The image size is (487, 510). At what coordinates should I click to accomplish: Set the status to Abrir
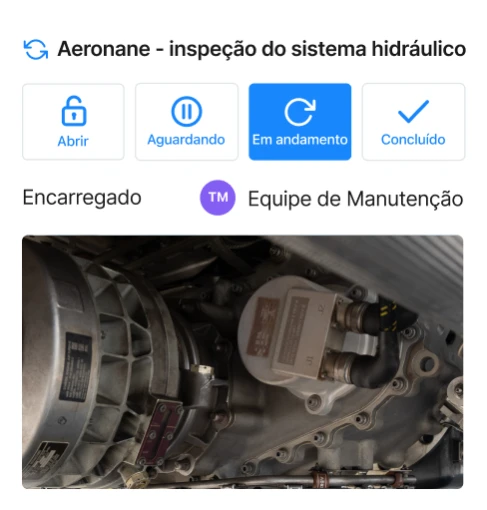(73, 122)
